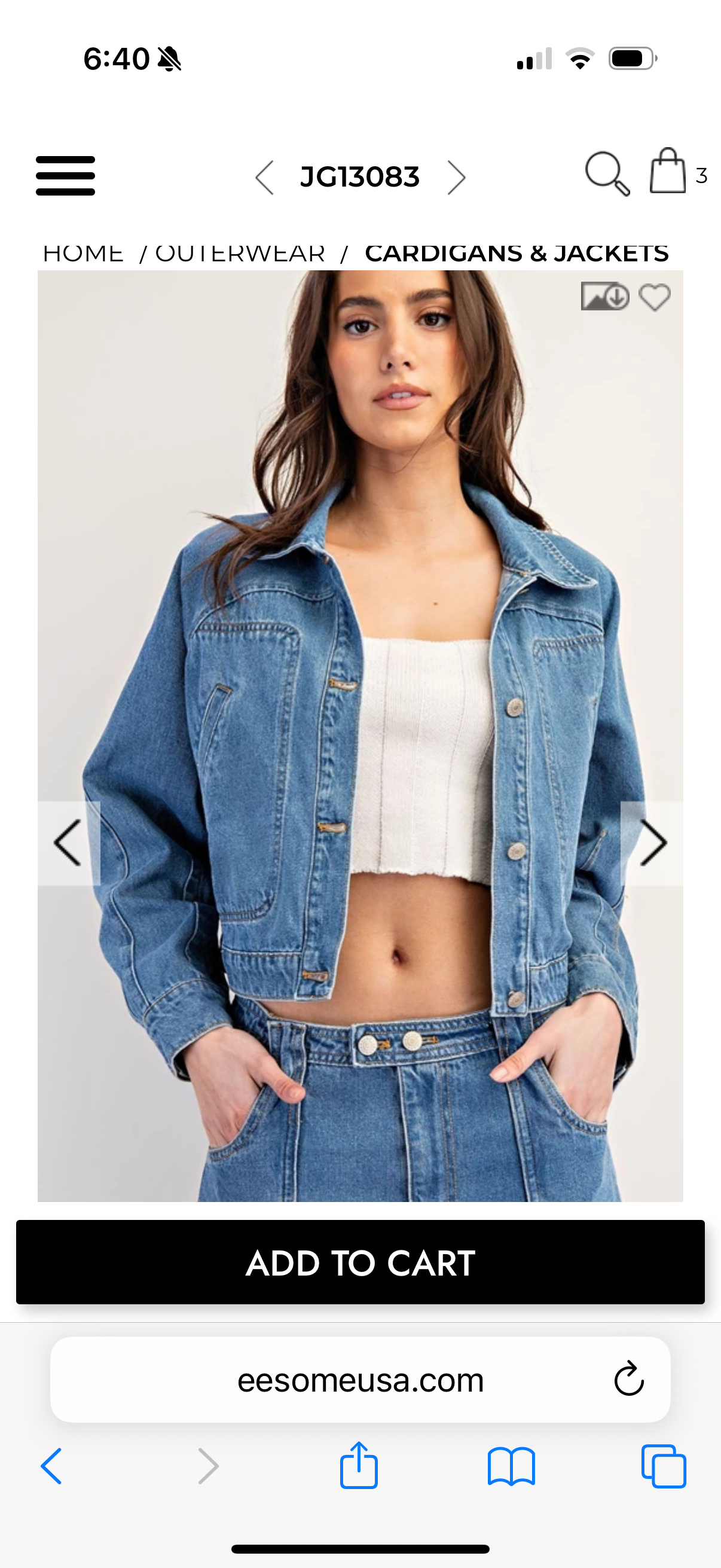Image resolution: width=721 pixels, height=1568 pixels.
Task: Open the Home breadcrumb link
Action: pos(83,253)
